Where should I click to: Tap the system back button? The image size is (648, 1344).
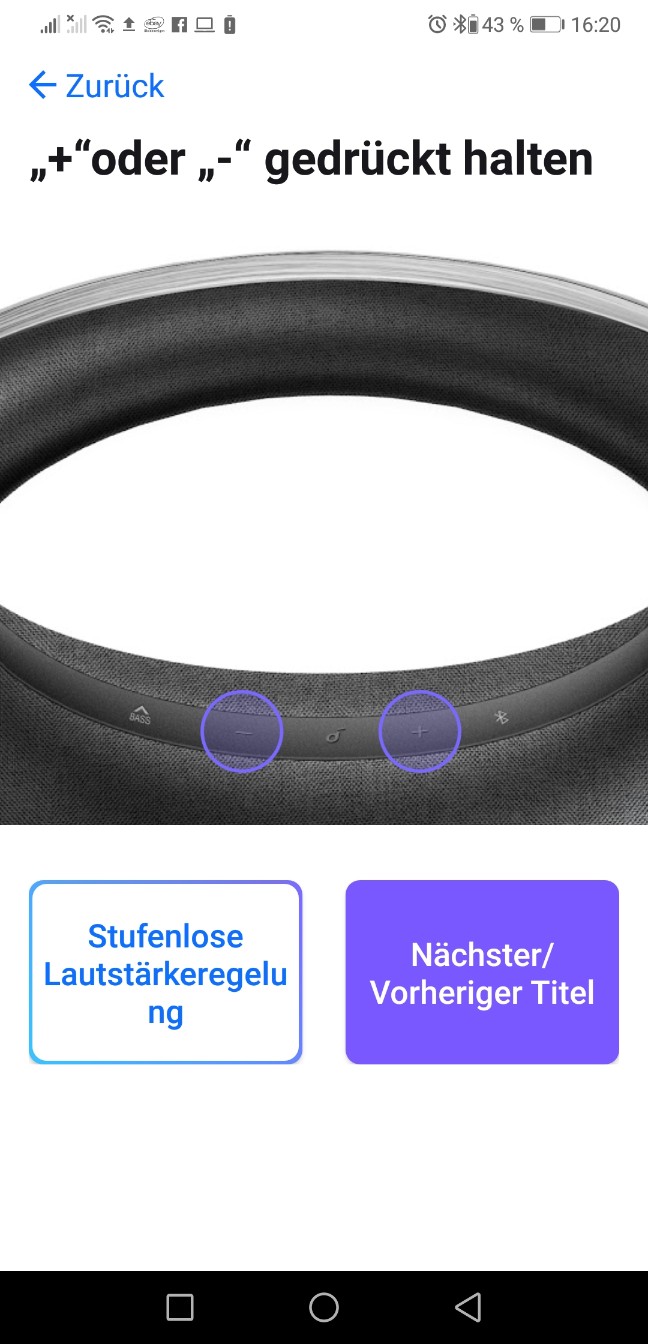click(x=468, y=1307)
